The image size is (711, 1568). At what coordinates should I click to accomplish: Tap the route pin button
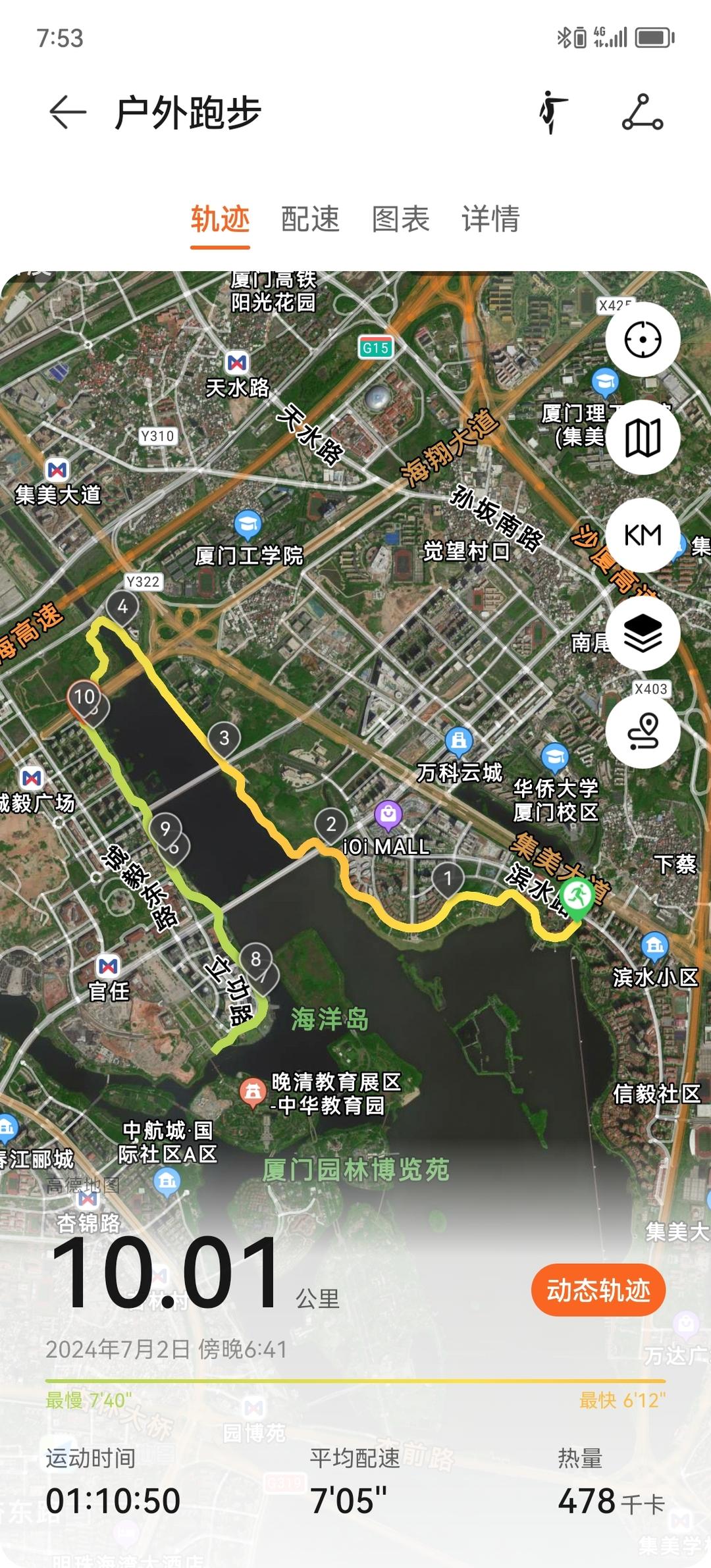point(643,731)
